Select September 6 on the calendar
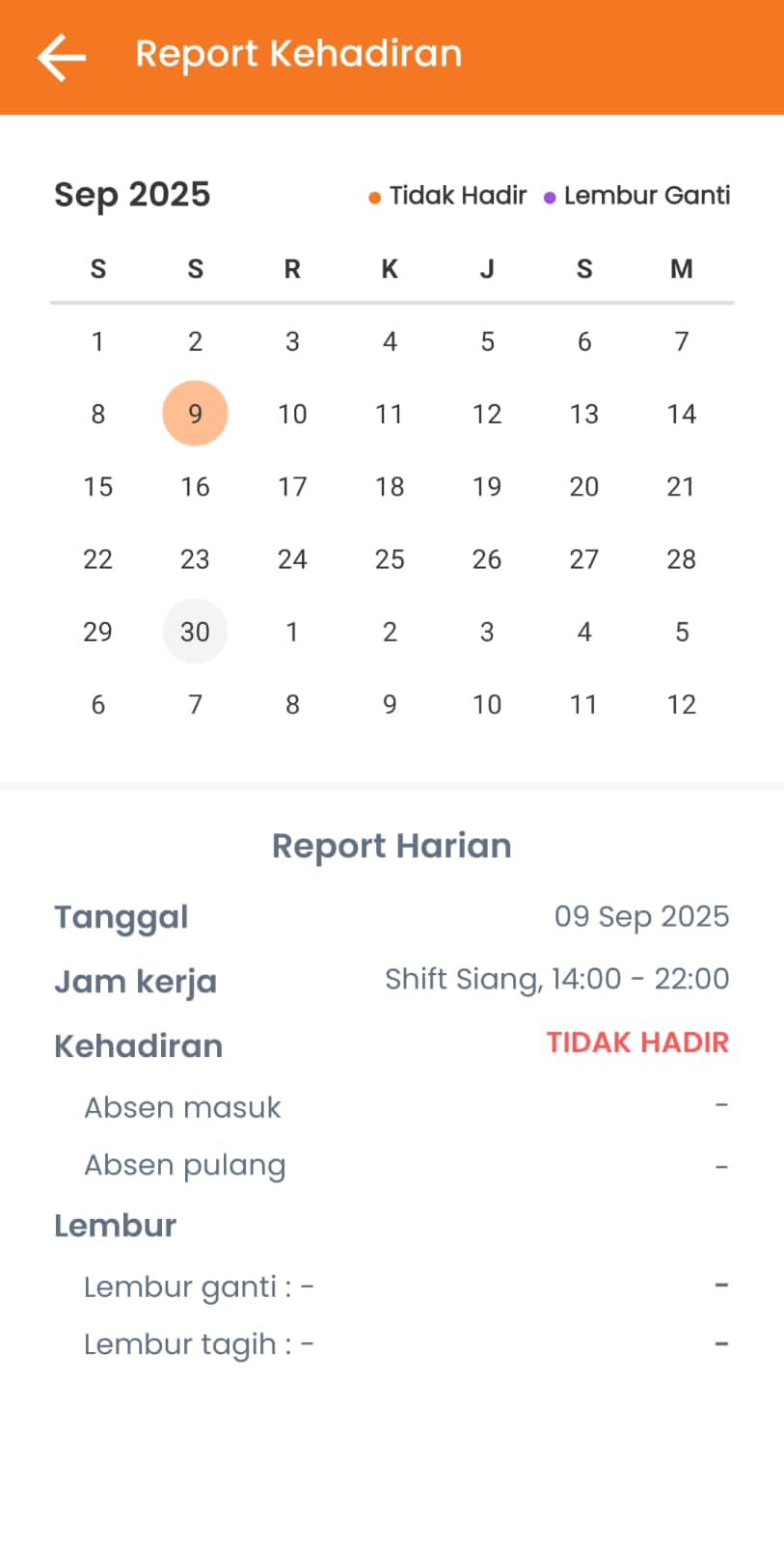This screenshot has width=784, height=1543. point(584,341)
